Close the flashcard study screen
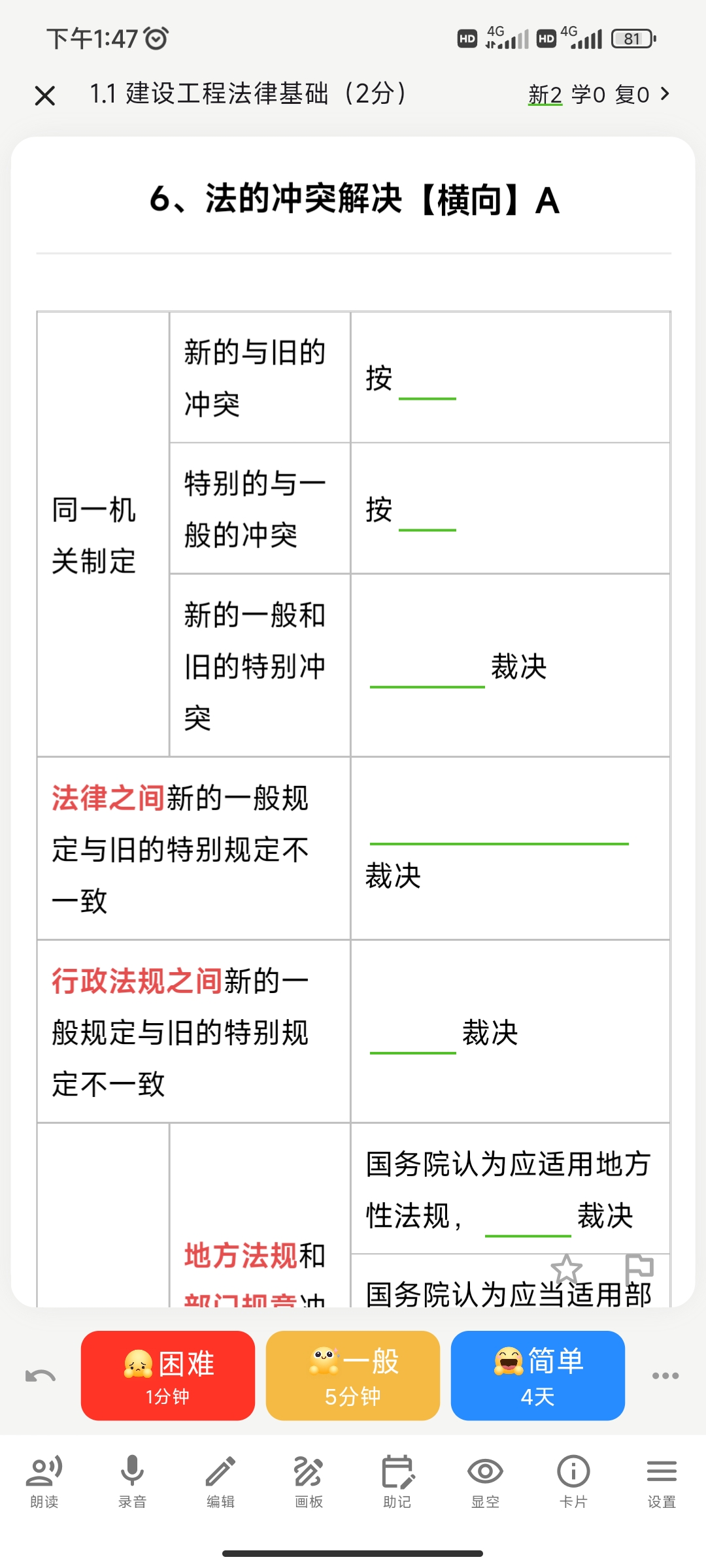Screen dimensions: 706x1568 pyautogui.click(x=44, y=95)
